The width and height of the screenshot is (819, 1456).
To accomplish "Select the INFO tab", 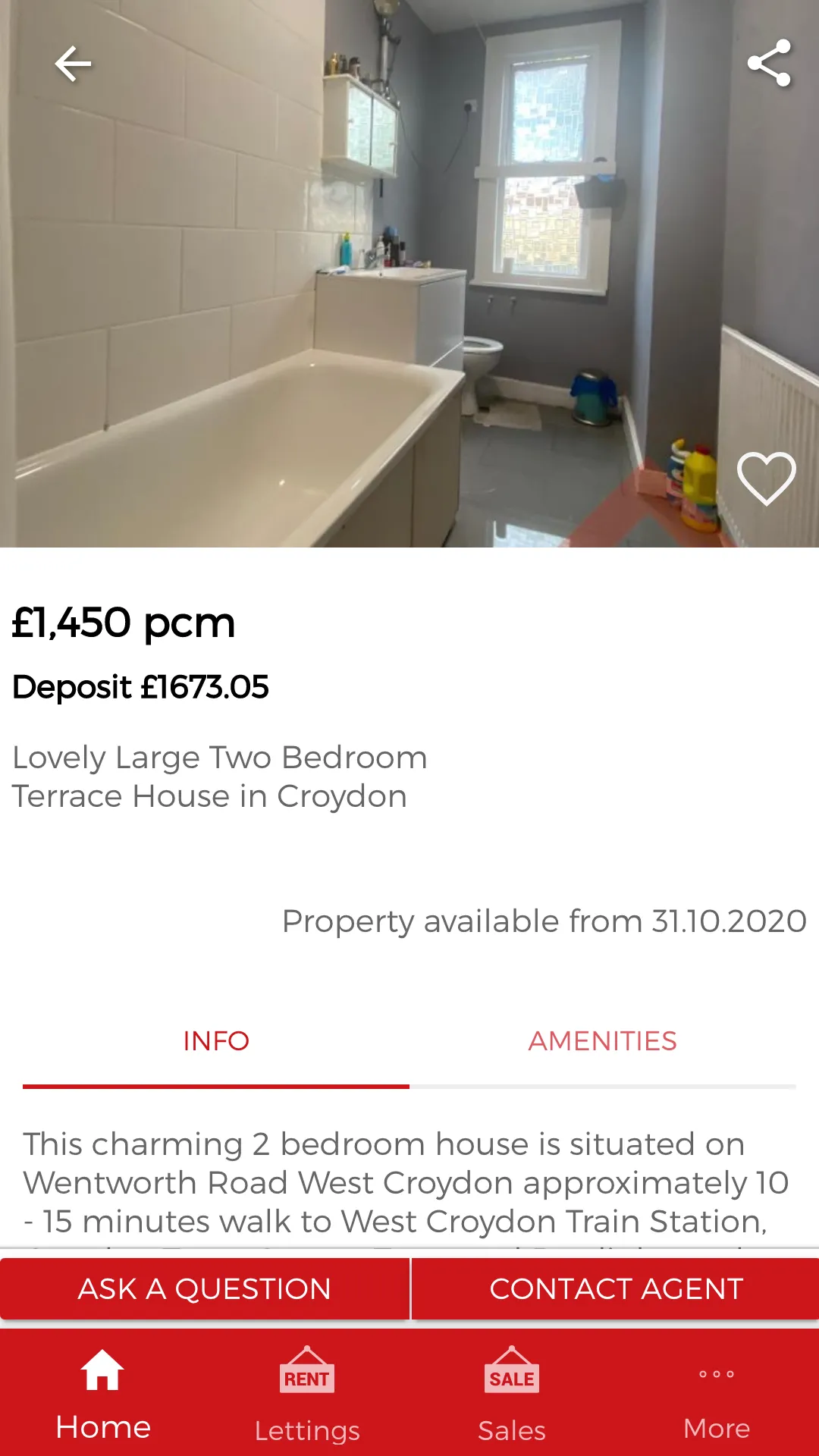I will 216,1042.
